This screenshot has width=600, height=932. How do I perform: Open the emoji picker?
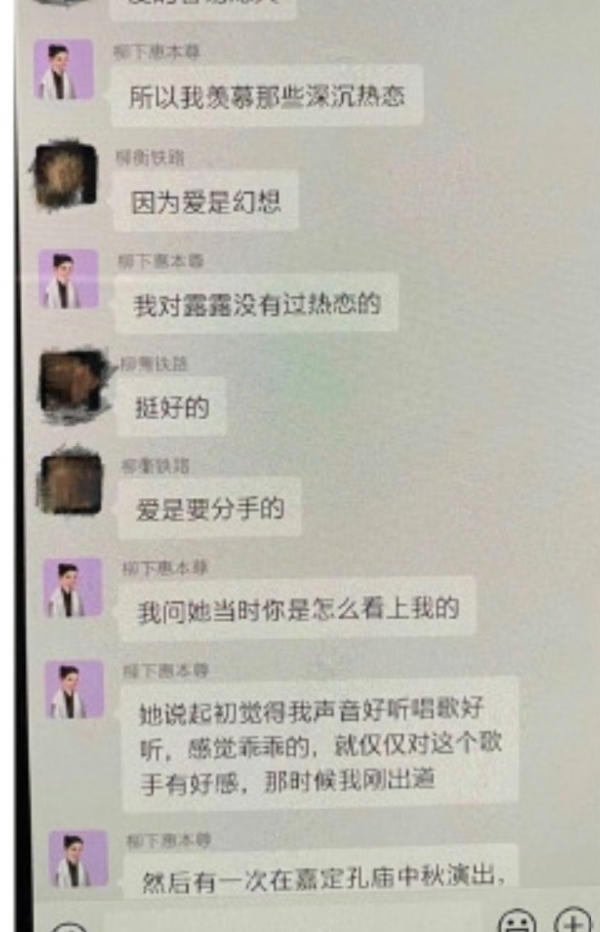click(x=517, y=922)
